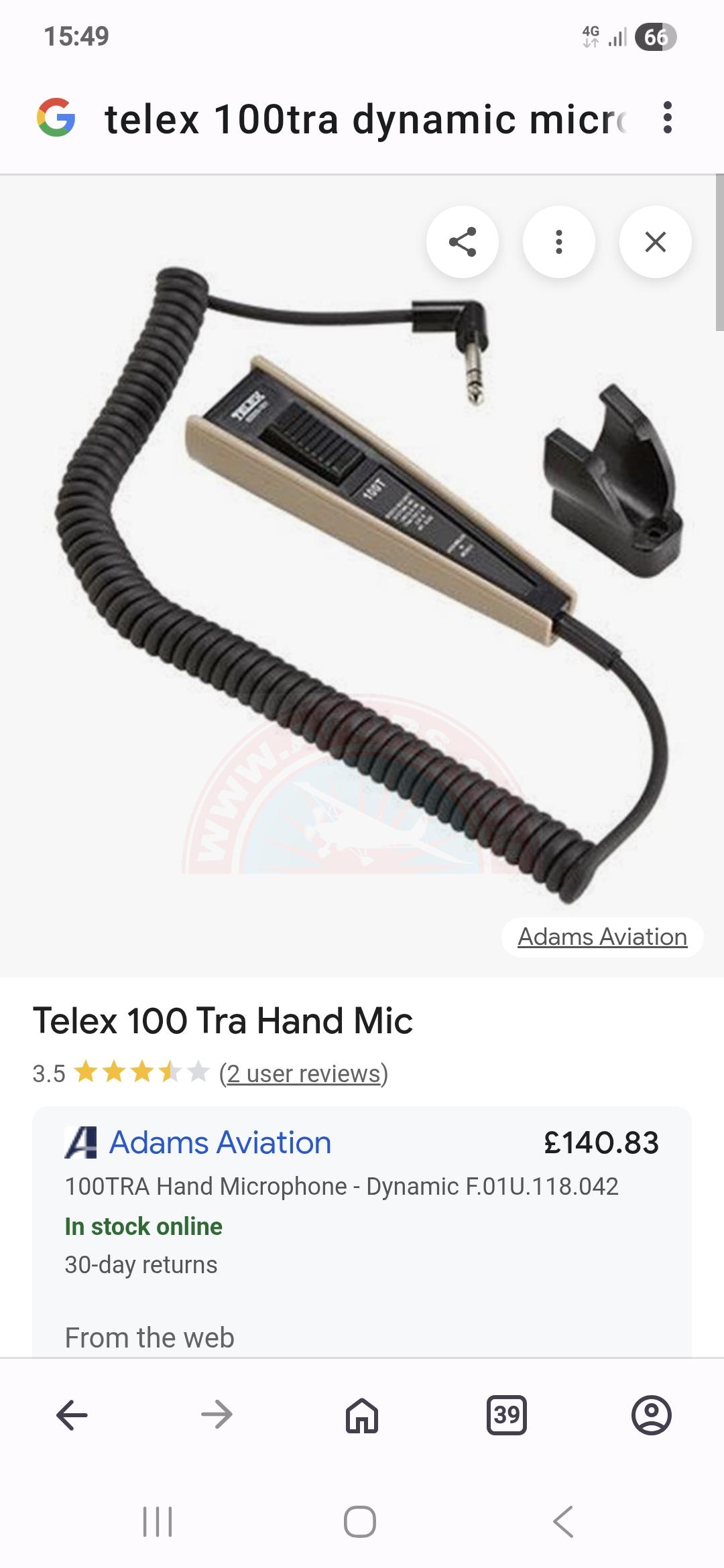Image resolution: width=724 pixels, height=1568 pixels.
Task: Visit the Adams Aviation image source link
Action: [x=602, y=937]
